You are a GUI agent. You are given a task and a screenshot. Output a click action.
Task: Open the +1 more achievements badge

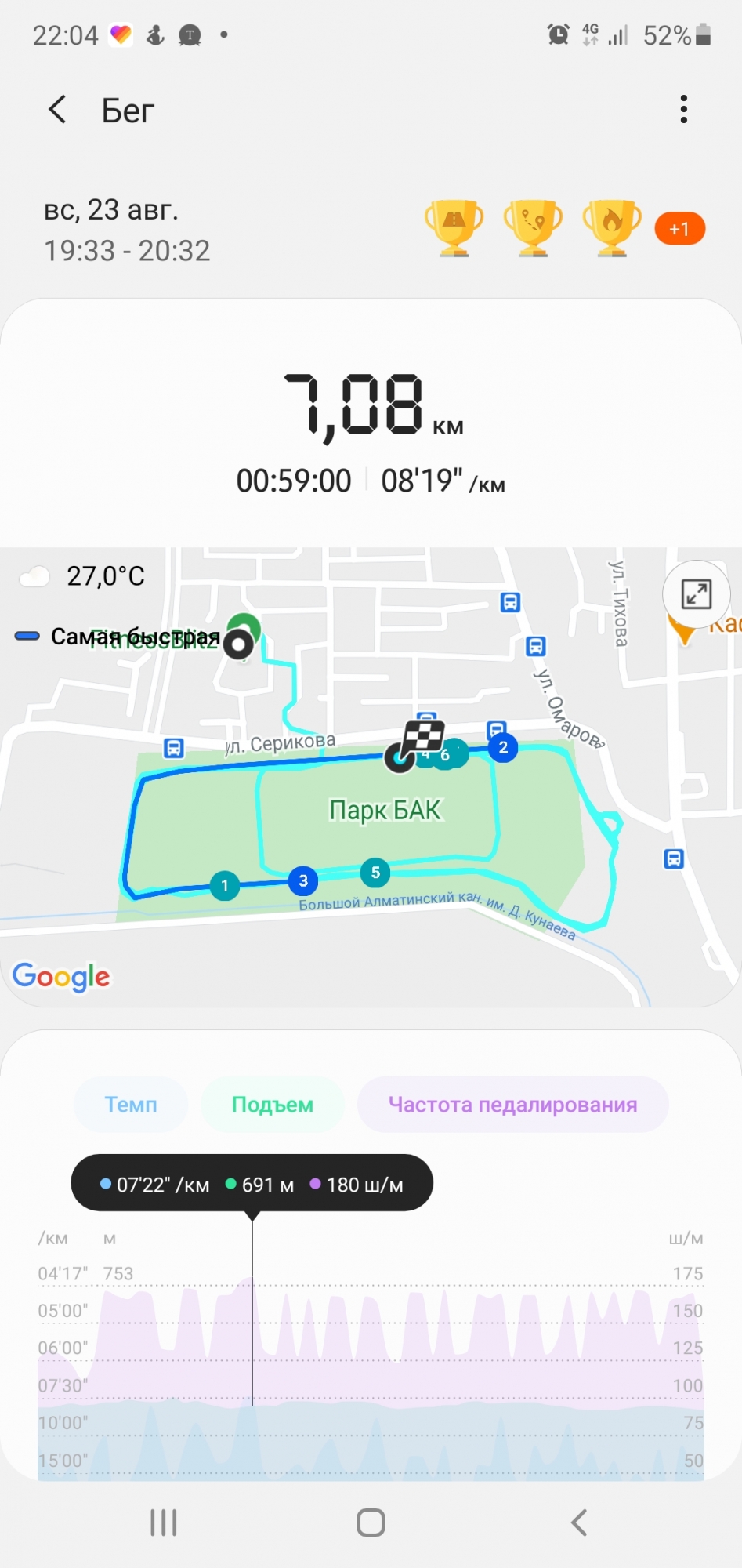pyautogui.click(x=679, y=229)
